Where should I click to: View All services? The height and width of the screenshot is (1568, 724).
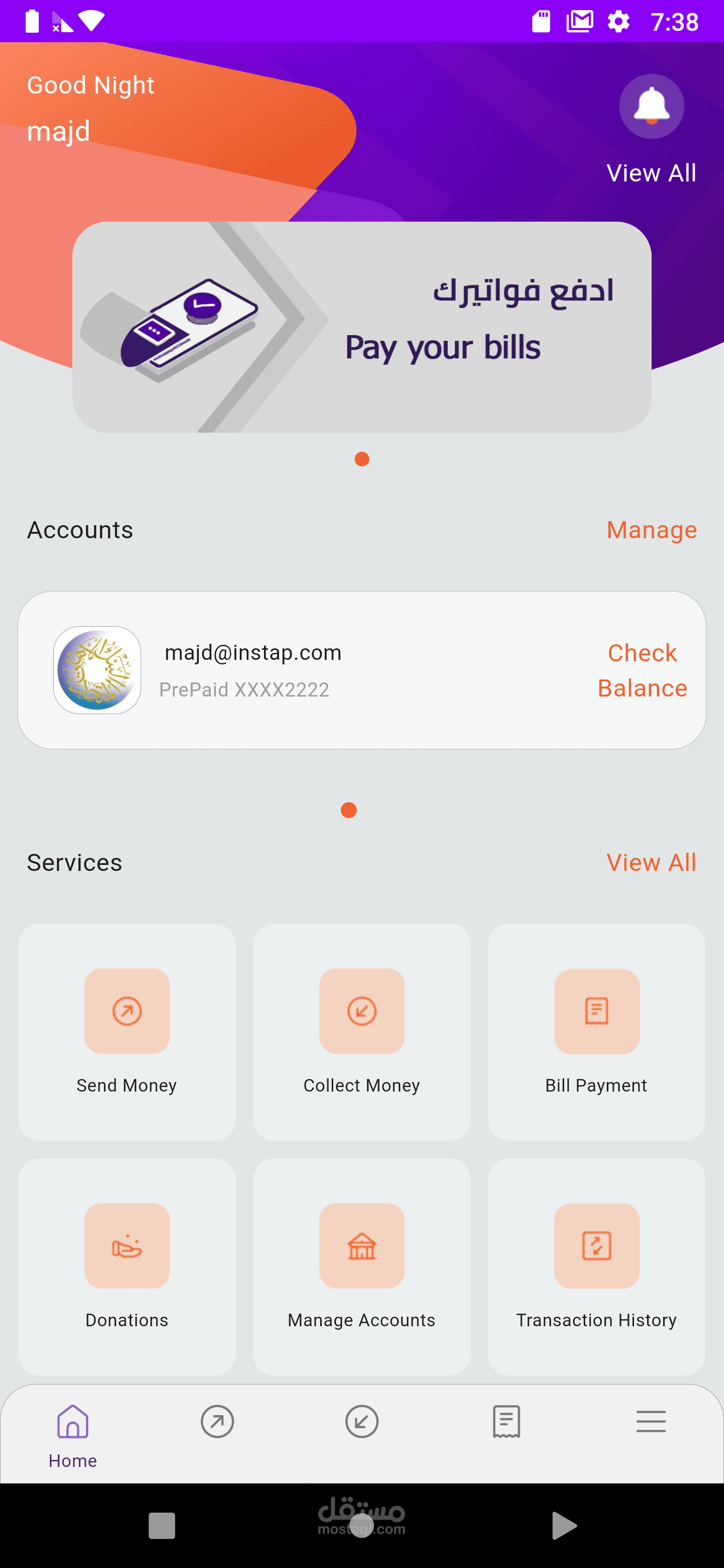(651, 862)
